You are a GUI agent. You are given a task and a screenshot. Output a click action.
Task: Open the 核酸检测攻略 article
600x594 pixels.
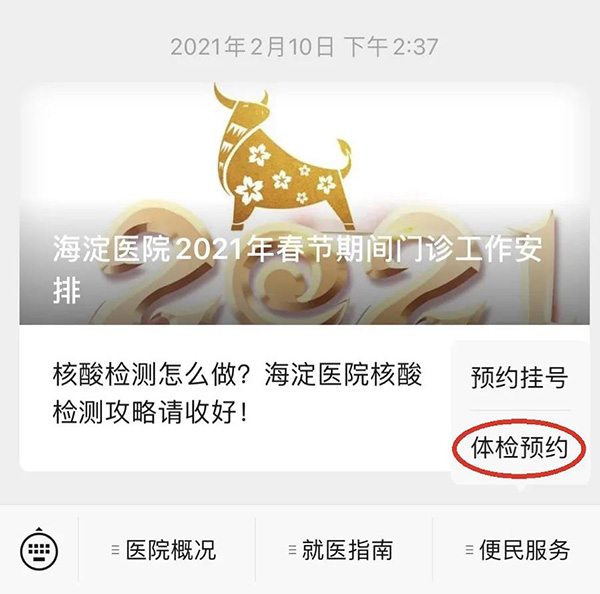238,394
